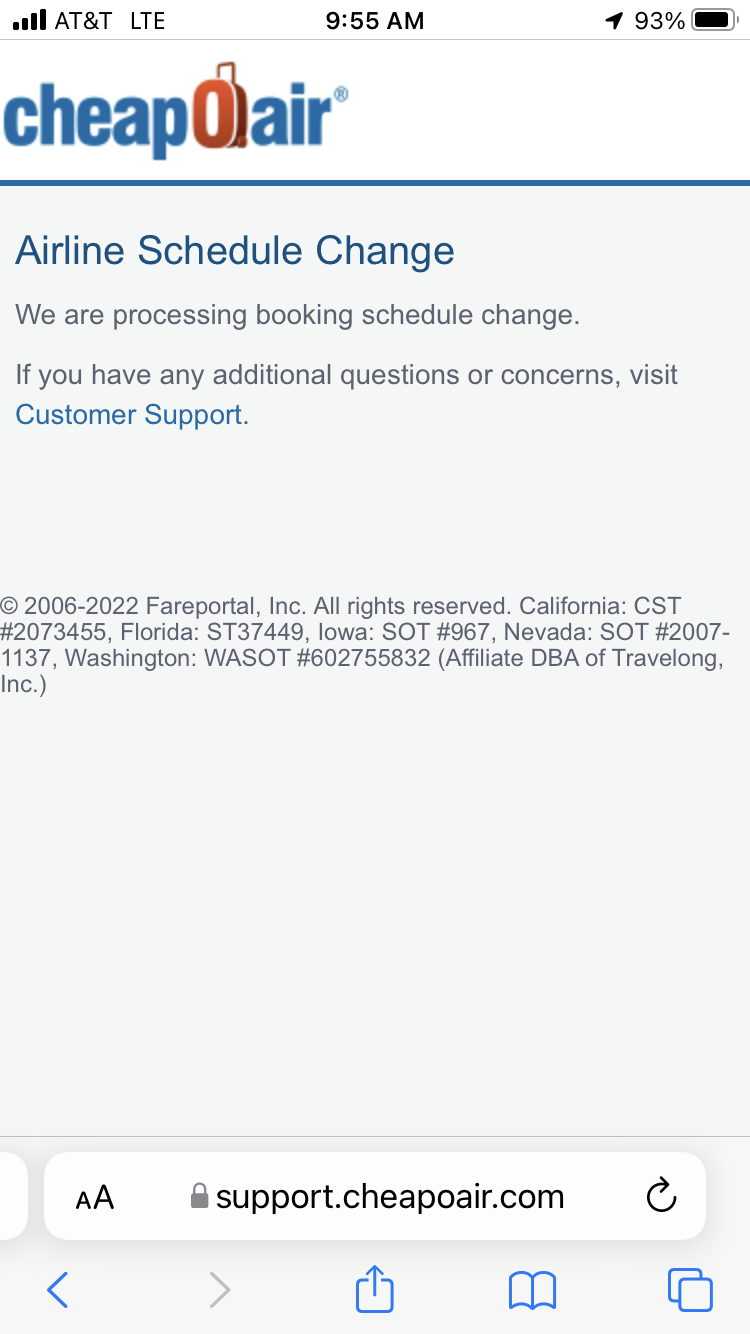This screenshot has height=1334, width=750.
Task: Tap the partially visible tab on the left edge
Action: (10, 1196)
